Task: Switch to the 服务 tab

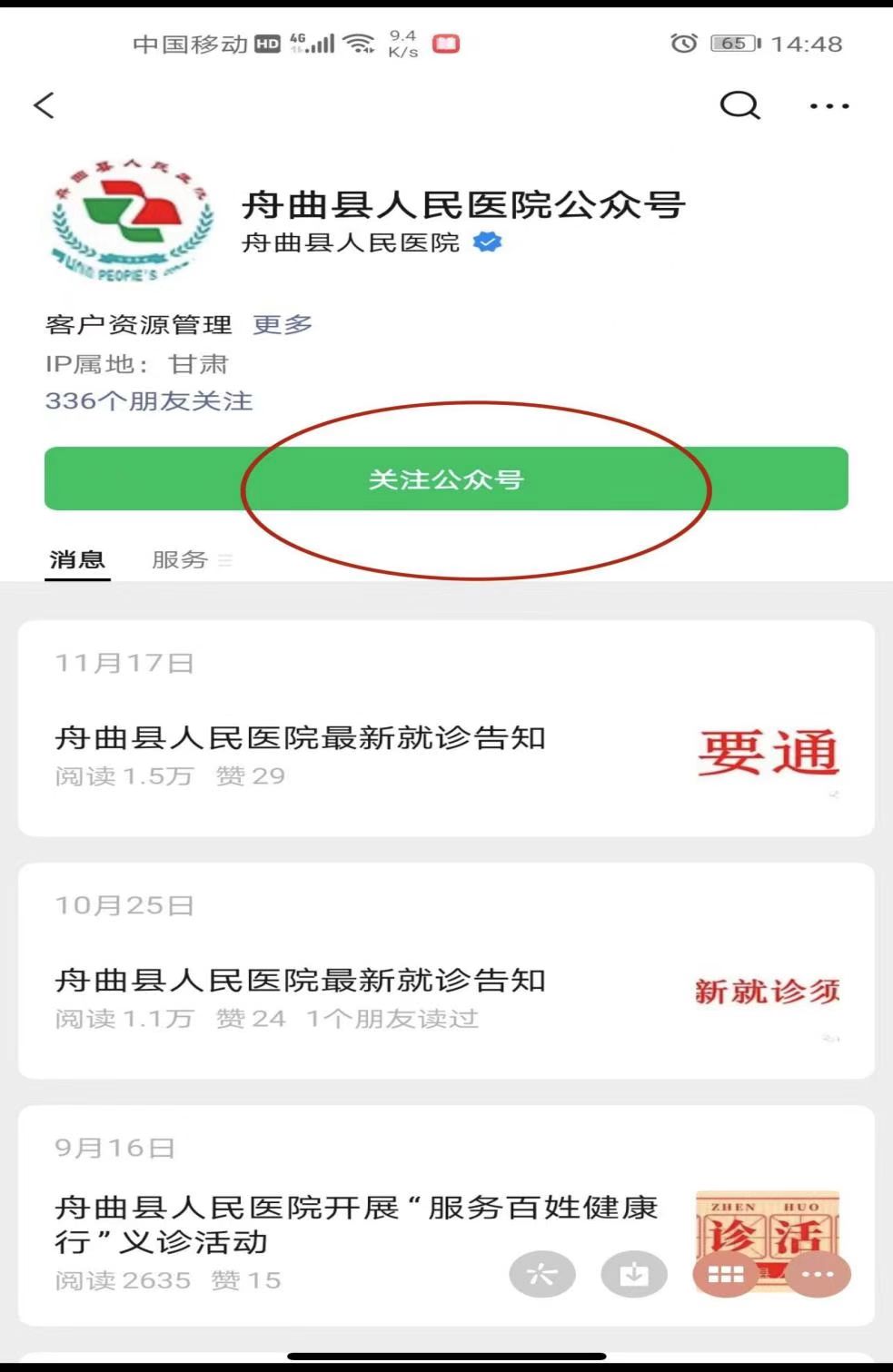Action: (181, 559)
